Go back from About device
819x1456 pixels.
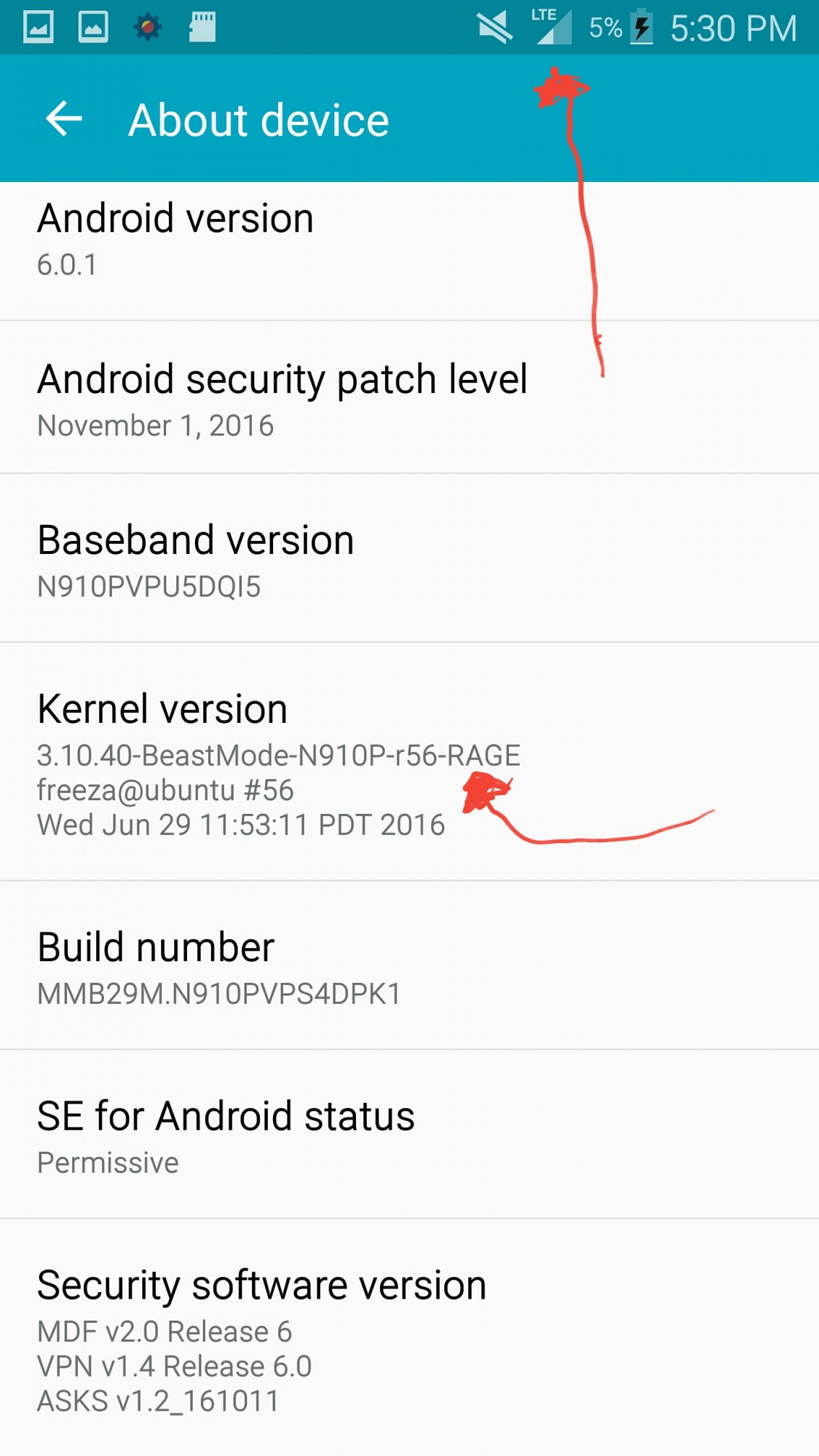click(x=64, y=119)
